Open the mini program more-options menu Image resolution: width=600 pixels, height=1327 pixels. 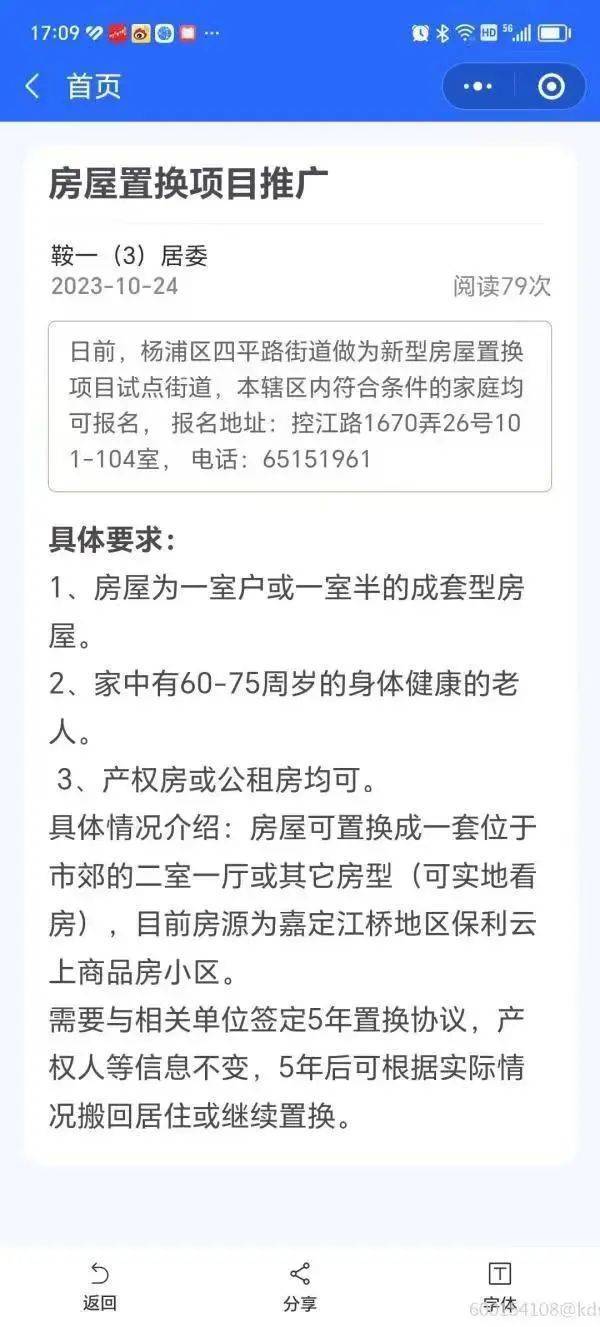[478, 87]
